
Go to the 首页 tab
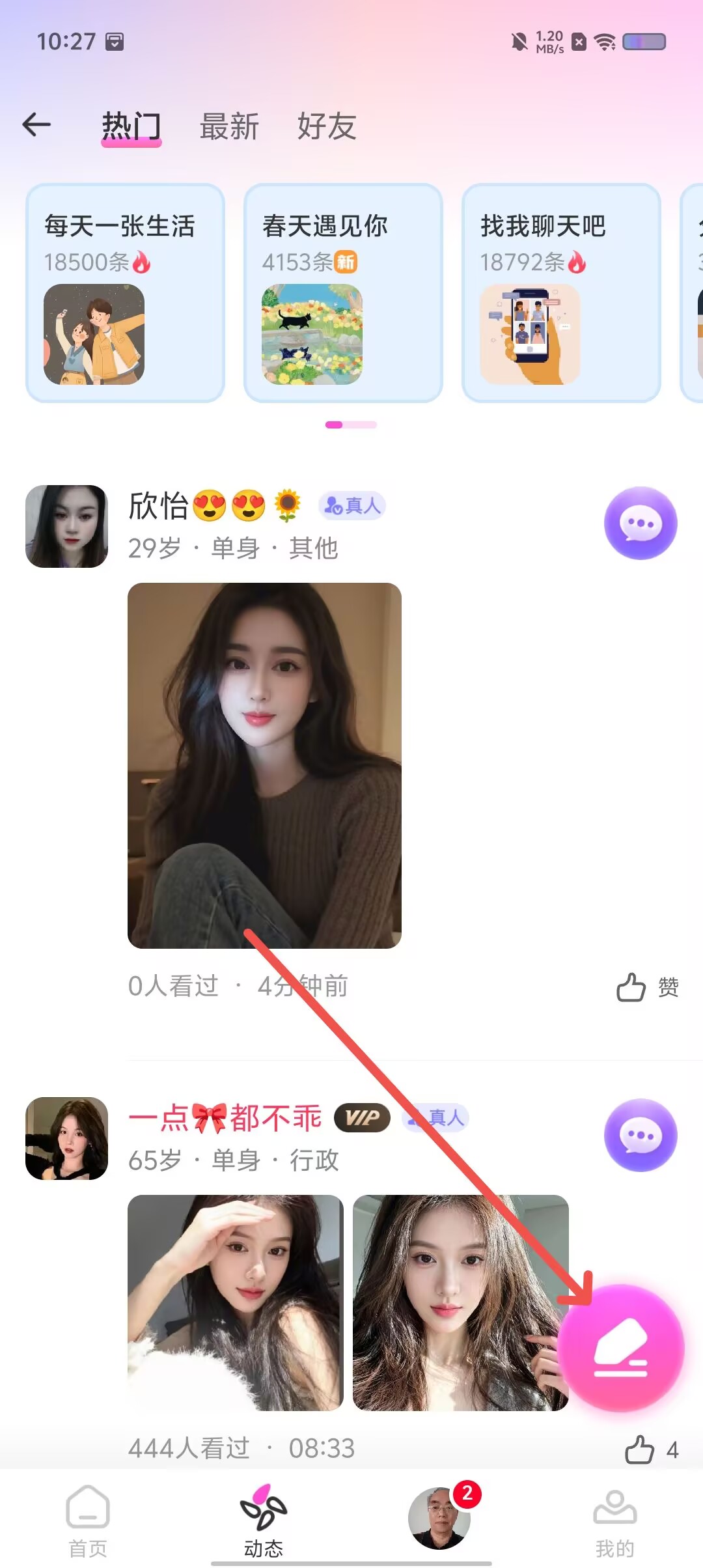[x=88, y=1520]
